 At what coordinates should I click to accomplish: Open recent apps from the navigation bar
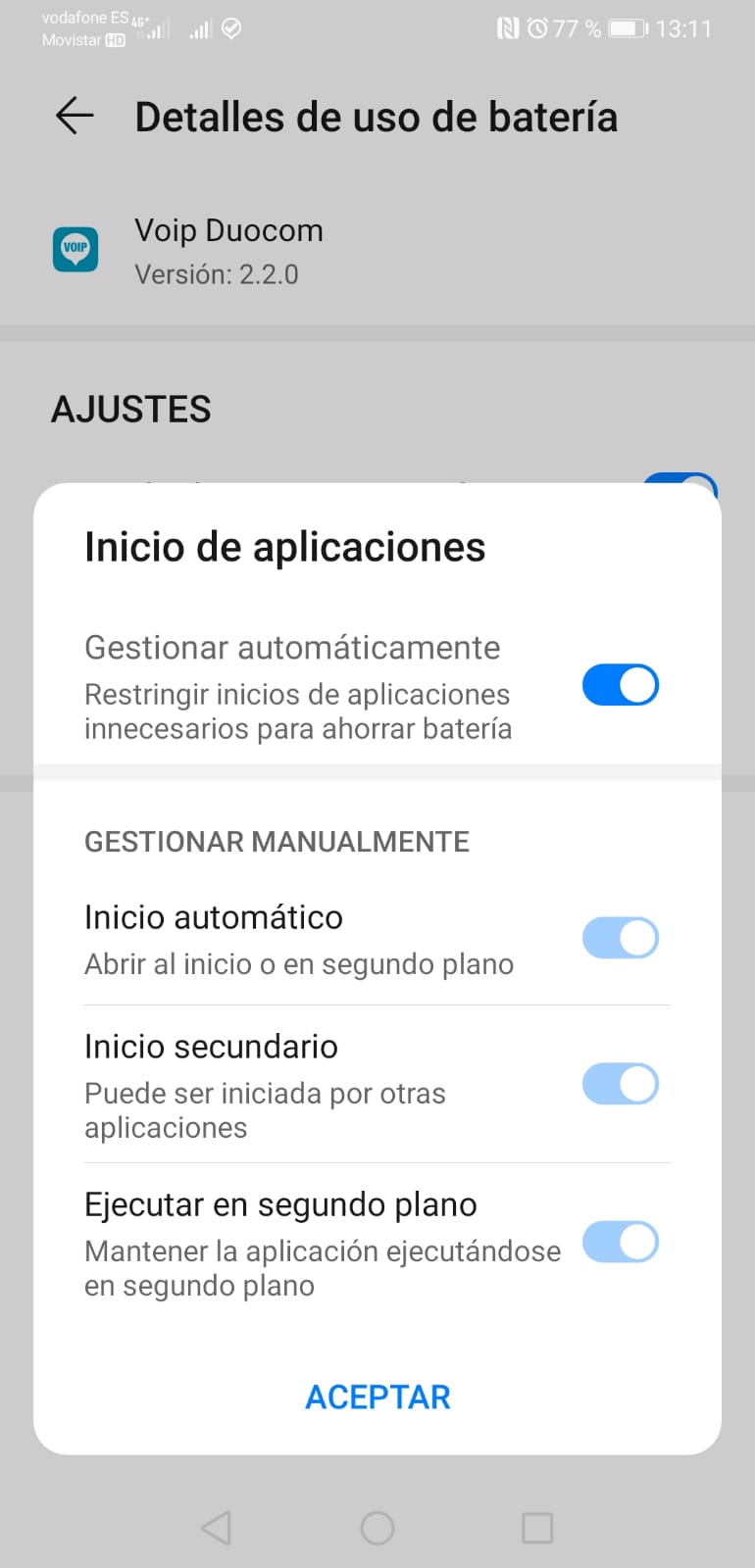click(537, 1528)
